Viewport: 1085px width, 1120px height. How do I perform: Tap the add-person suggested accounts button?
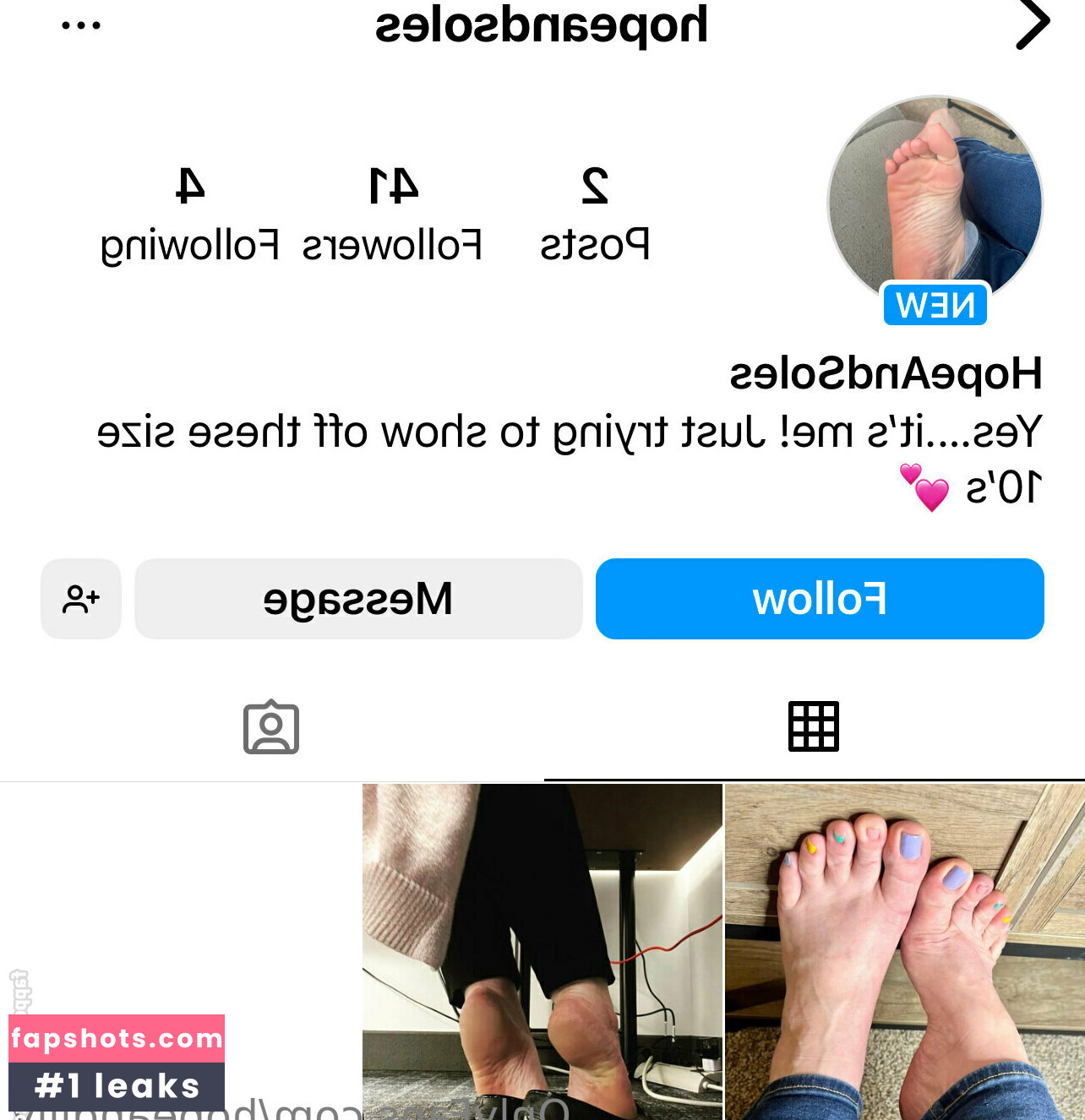(x=81, y=599)
